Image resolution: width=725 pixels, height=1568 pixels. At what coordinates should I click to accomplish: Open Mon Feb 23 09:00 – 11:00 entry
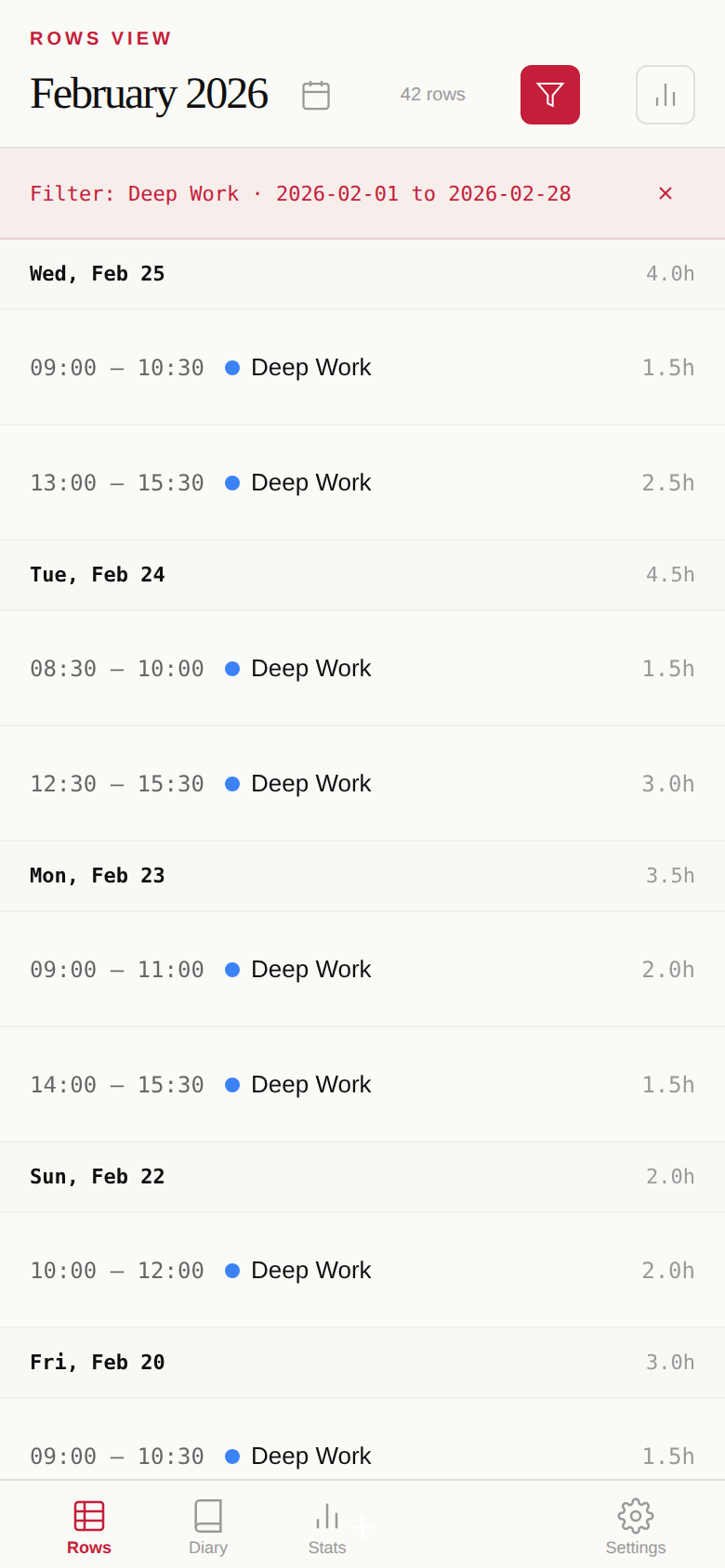tap(362, 970)
